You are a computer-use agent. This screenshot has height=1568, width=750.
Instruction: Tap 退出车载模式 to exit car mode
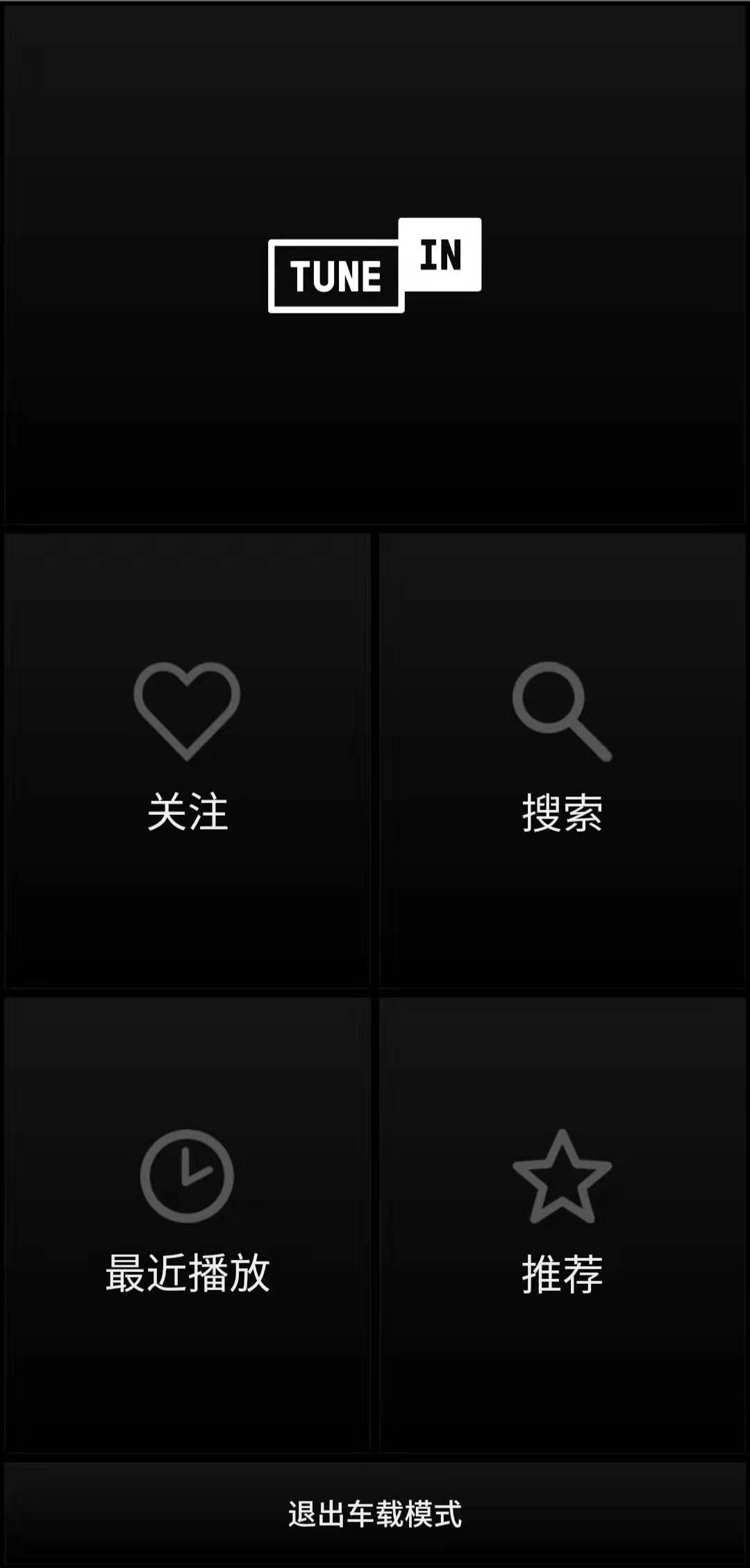tap(375, 1514)
